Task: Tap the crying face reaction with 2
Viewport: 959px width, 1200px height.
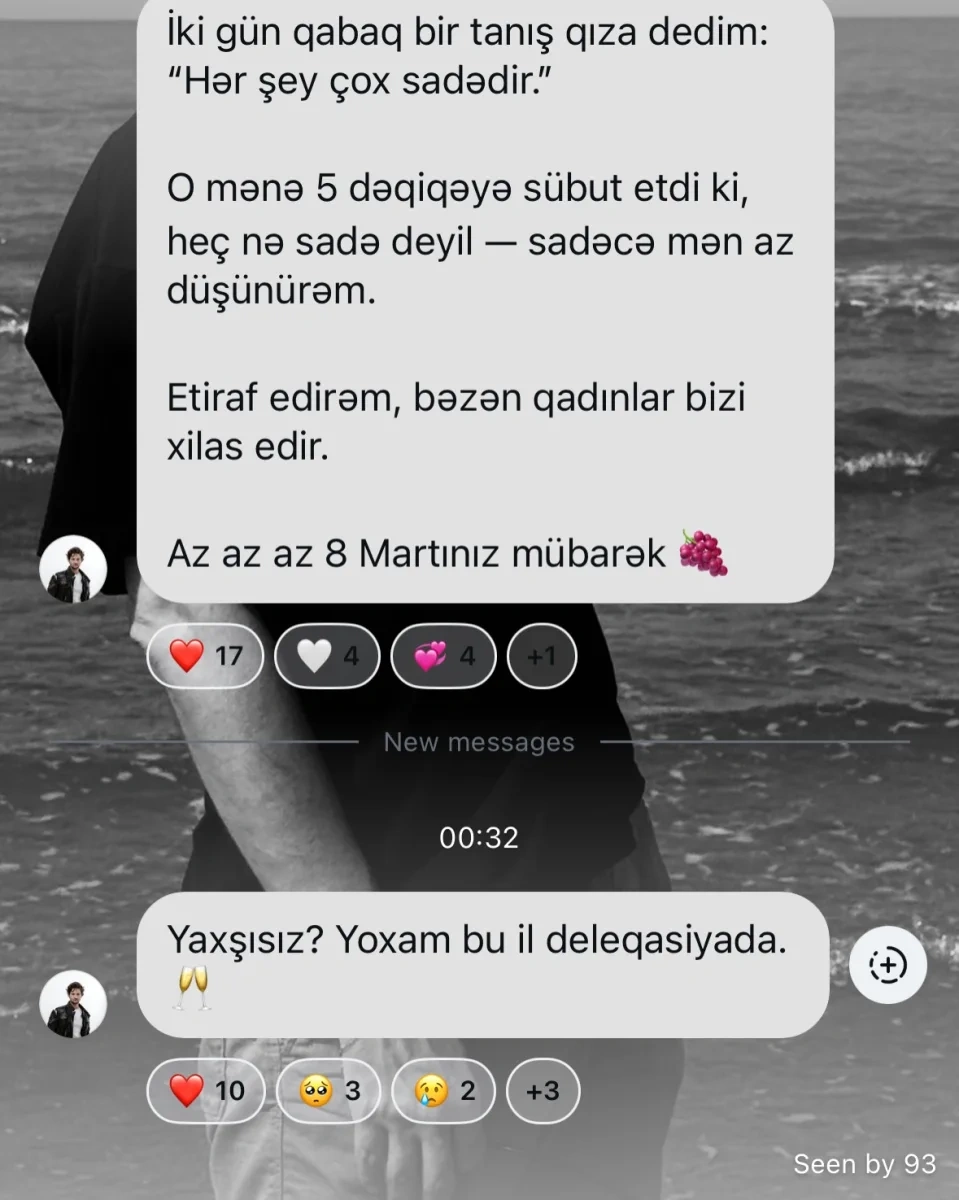Action: click(x=444, y=1090)
